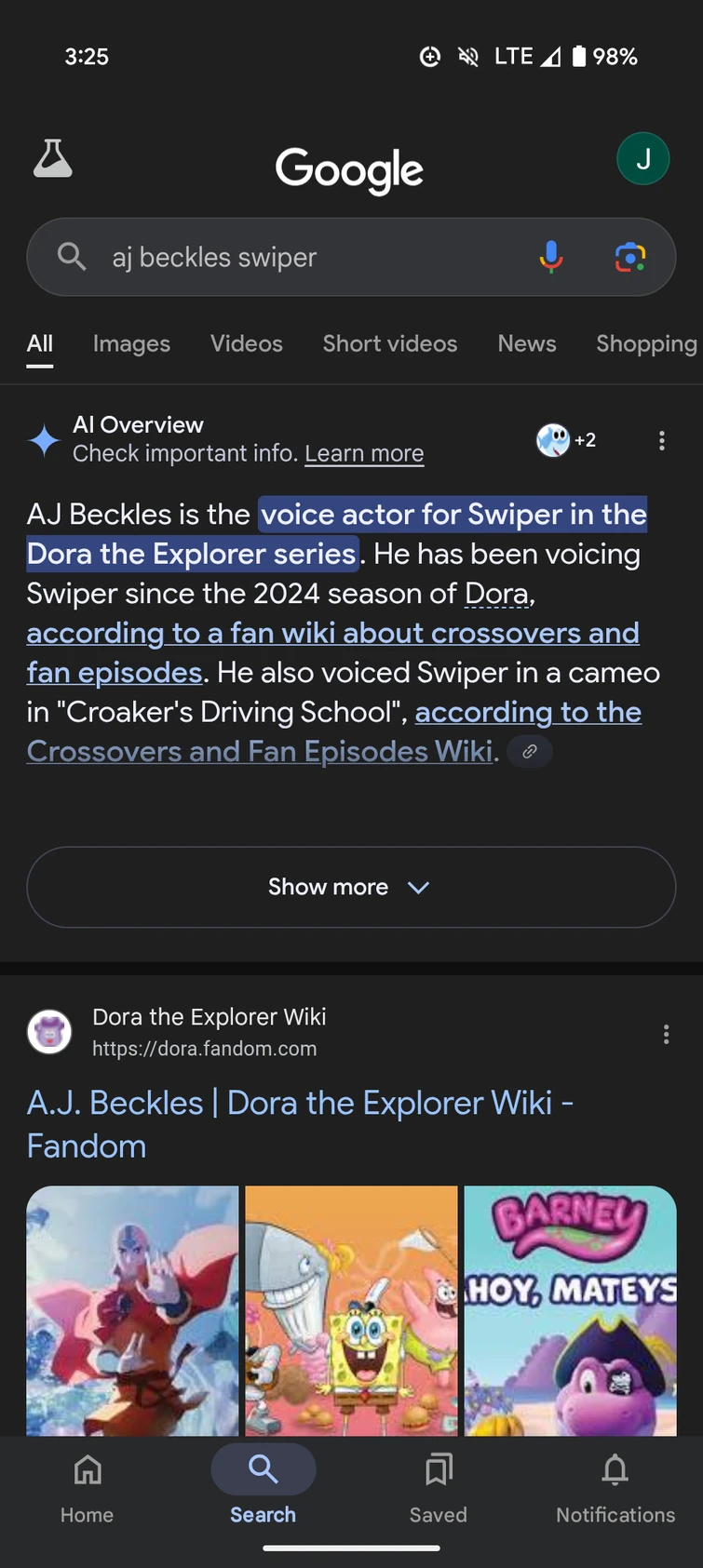Open the SpongeBob image thumbnail
The width and height of the screenshot is (703, 1568).
click(x=351, y=1310)
